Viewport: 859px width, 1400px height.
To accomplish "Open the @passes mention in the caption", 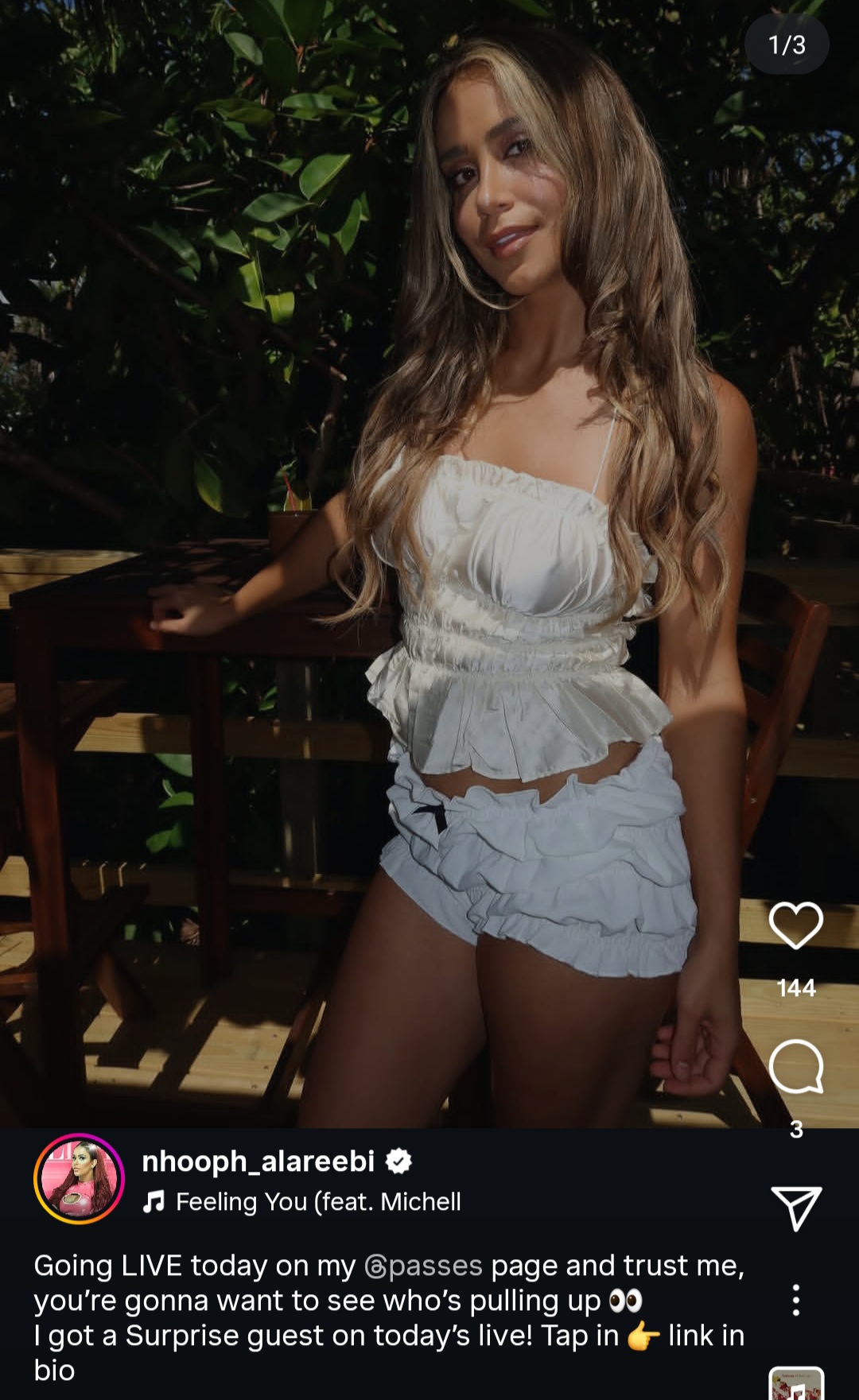I will (x=423, y=1266).
